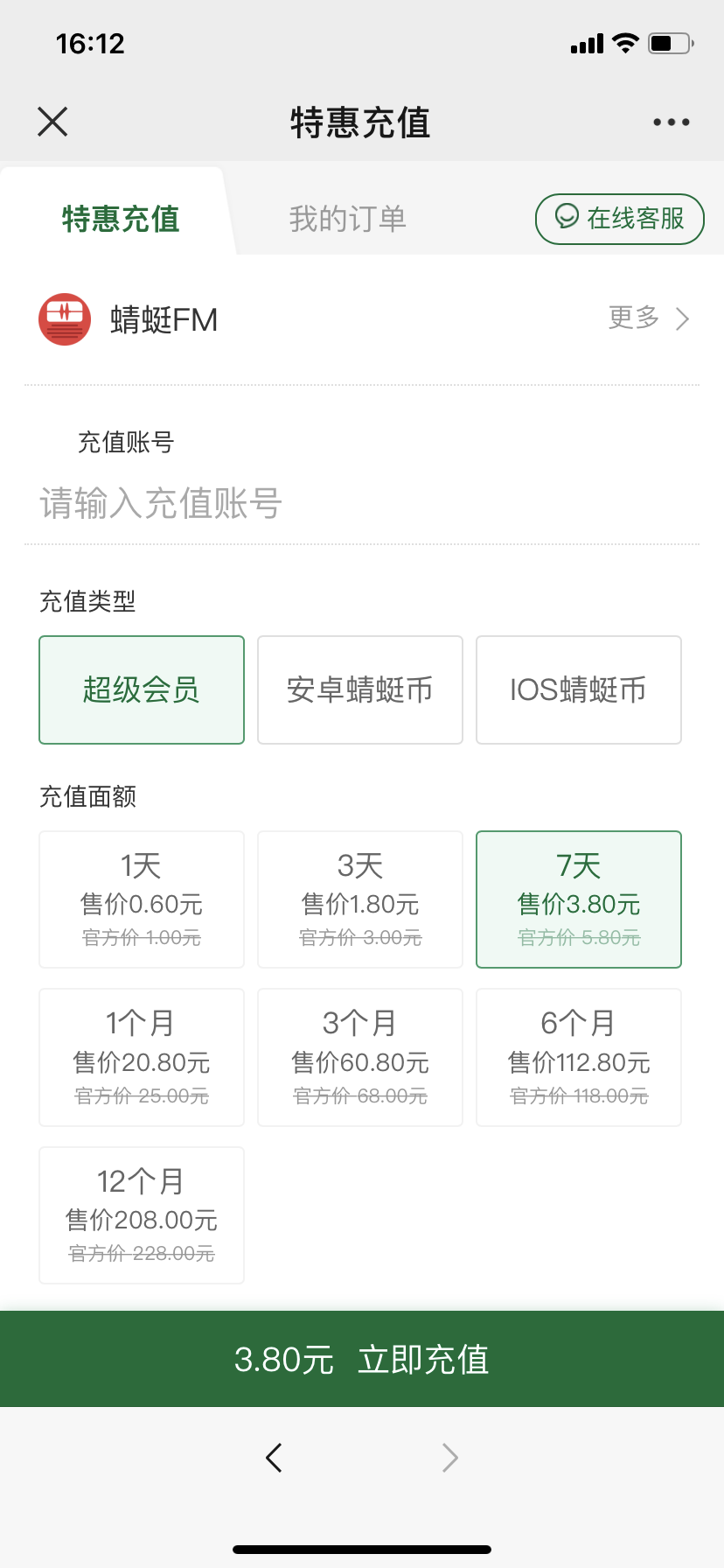The image size is (724, 1568).
Task: Choose the 3天 plan for 1.80元
Action: click(x=360, y=899)
